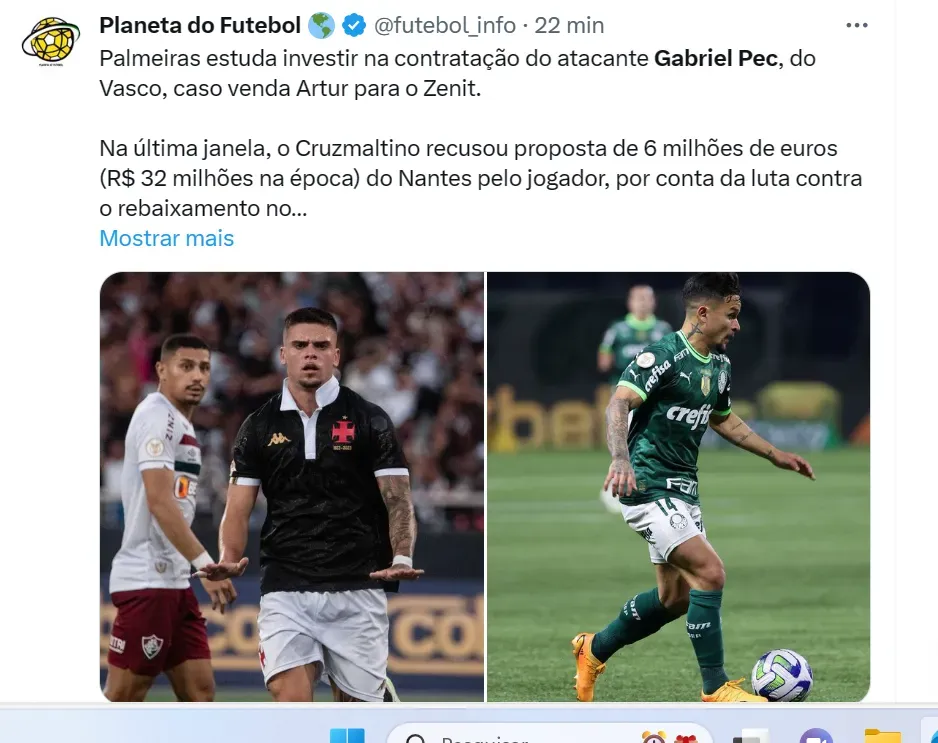Open File Explorer from the taskbar
Viewport: 938px width, 743px height.
pos(882,737)
